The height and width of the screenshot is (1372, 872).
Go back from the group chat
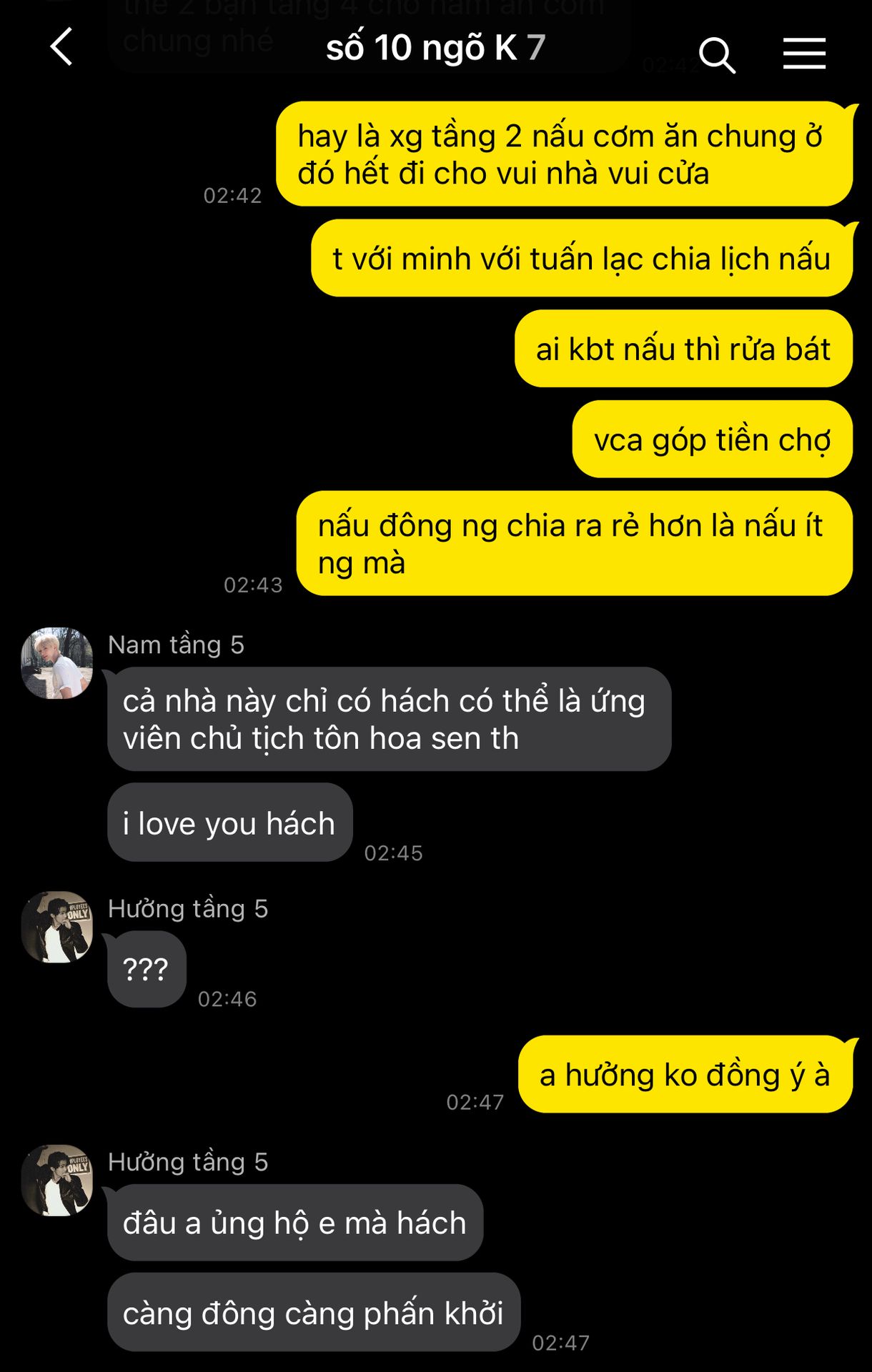62,47
